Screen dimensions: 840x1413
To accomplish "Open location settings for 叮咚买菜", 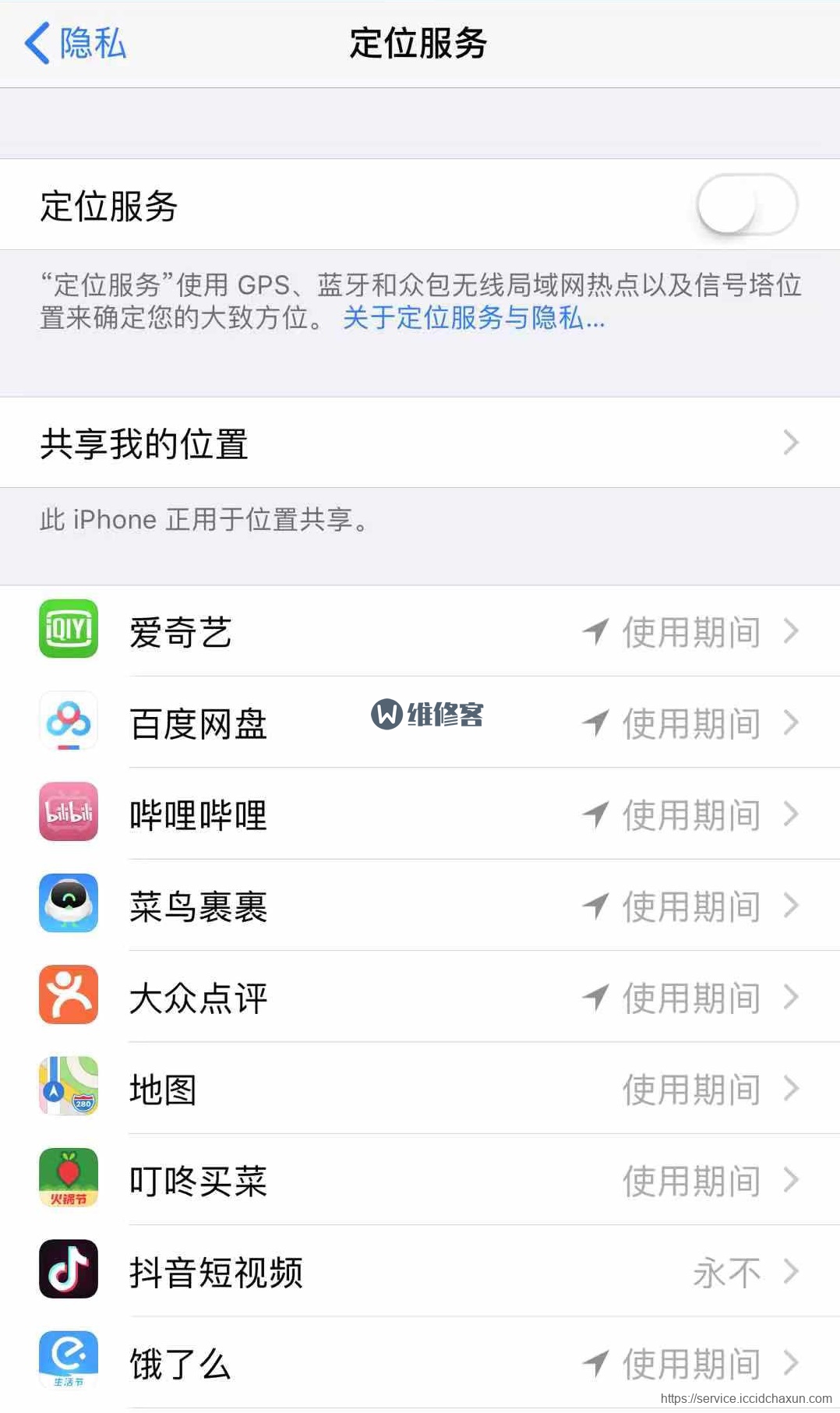I will tap(420, 1180).
